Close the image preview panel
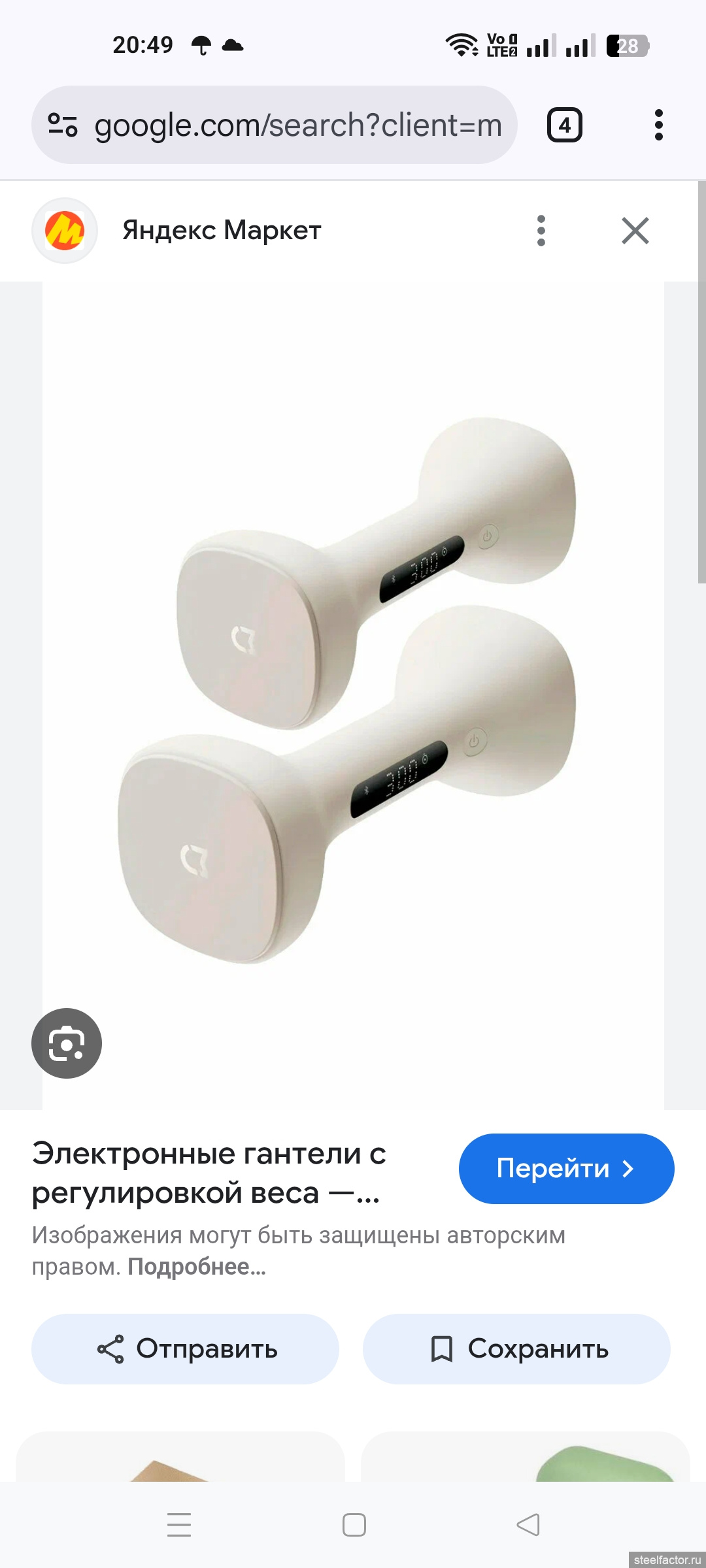 click(x=635, y=231)
